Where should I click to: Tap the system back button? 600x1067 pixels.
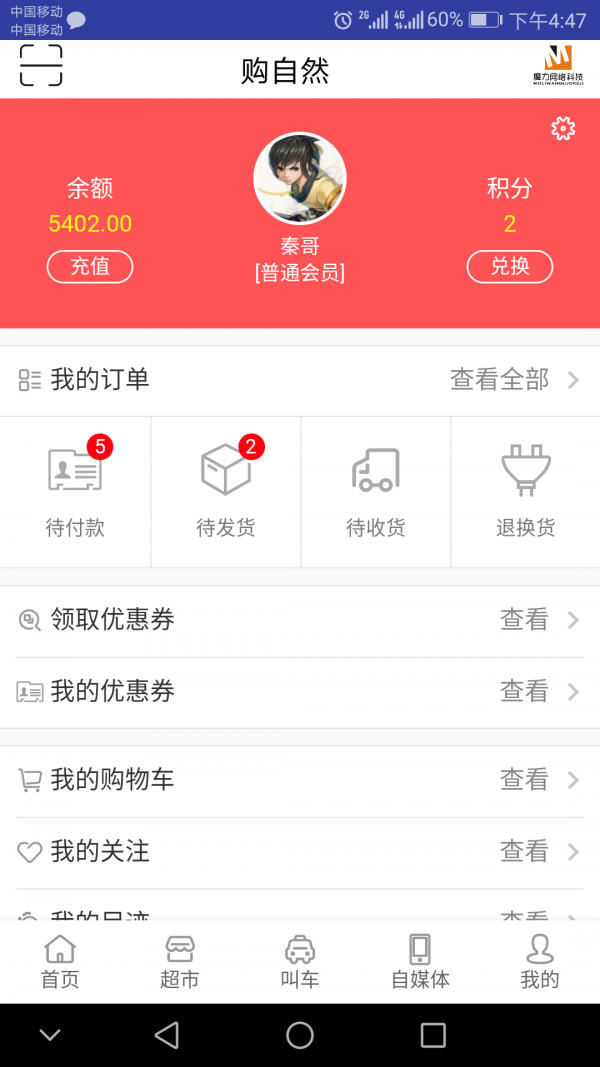pyautogui.click(x=167, y=1035)
